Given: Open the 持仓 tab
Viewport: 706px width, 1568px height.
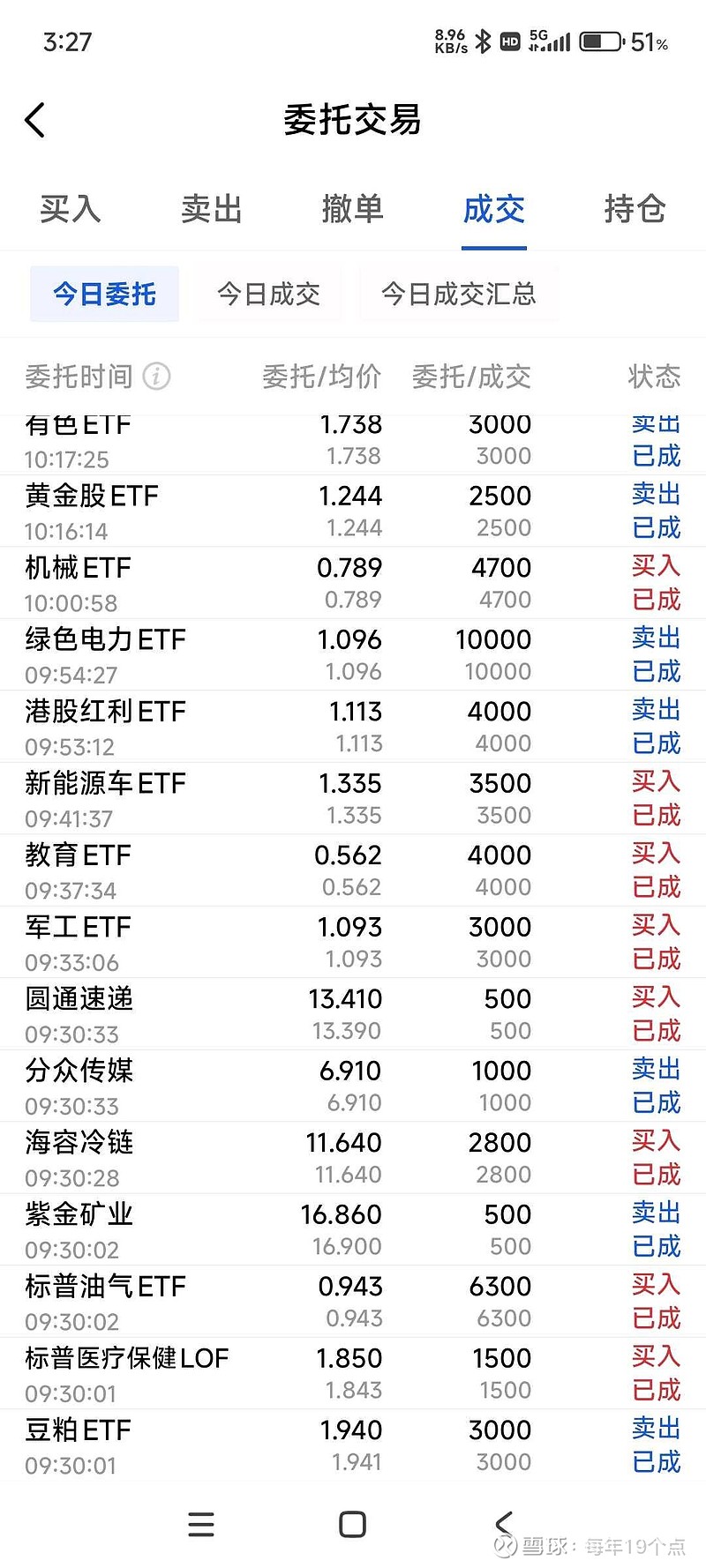Looking at the screenshot, I should [x=635, y=210].
